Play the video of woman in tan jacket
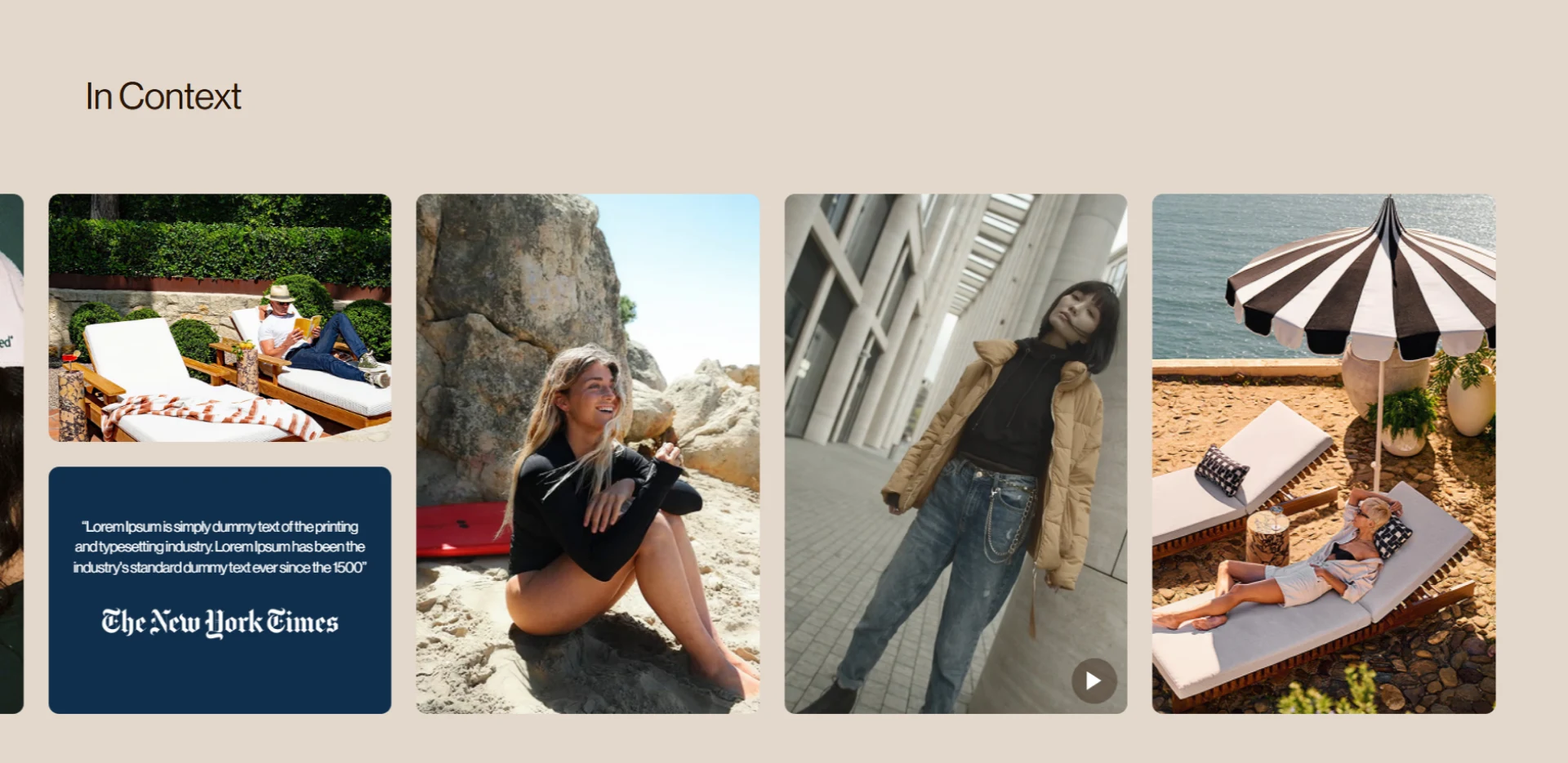The width and height of the screenshot is (1568, 763). pyautogui.click(x=1094, y=680)
